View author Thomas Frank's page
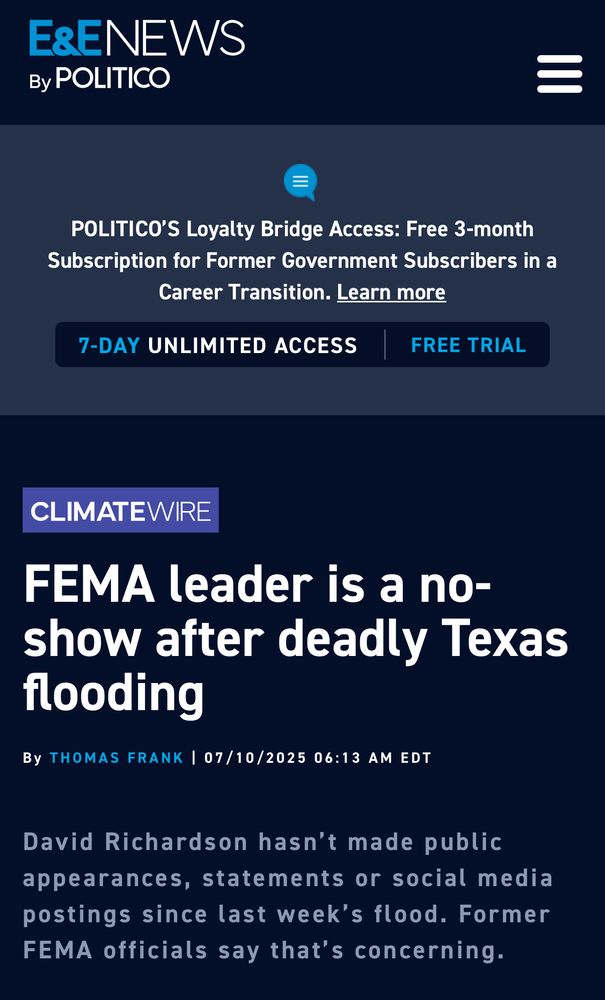Image resolution: width=605 pixels, height=1000 pixels. click(x=116, y=758)
